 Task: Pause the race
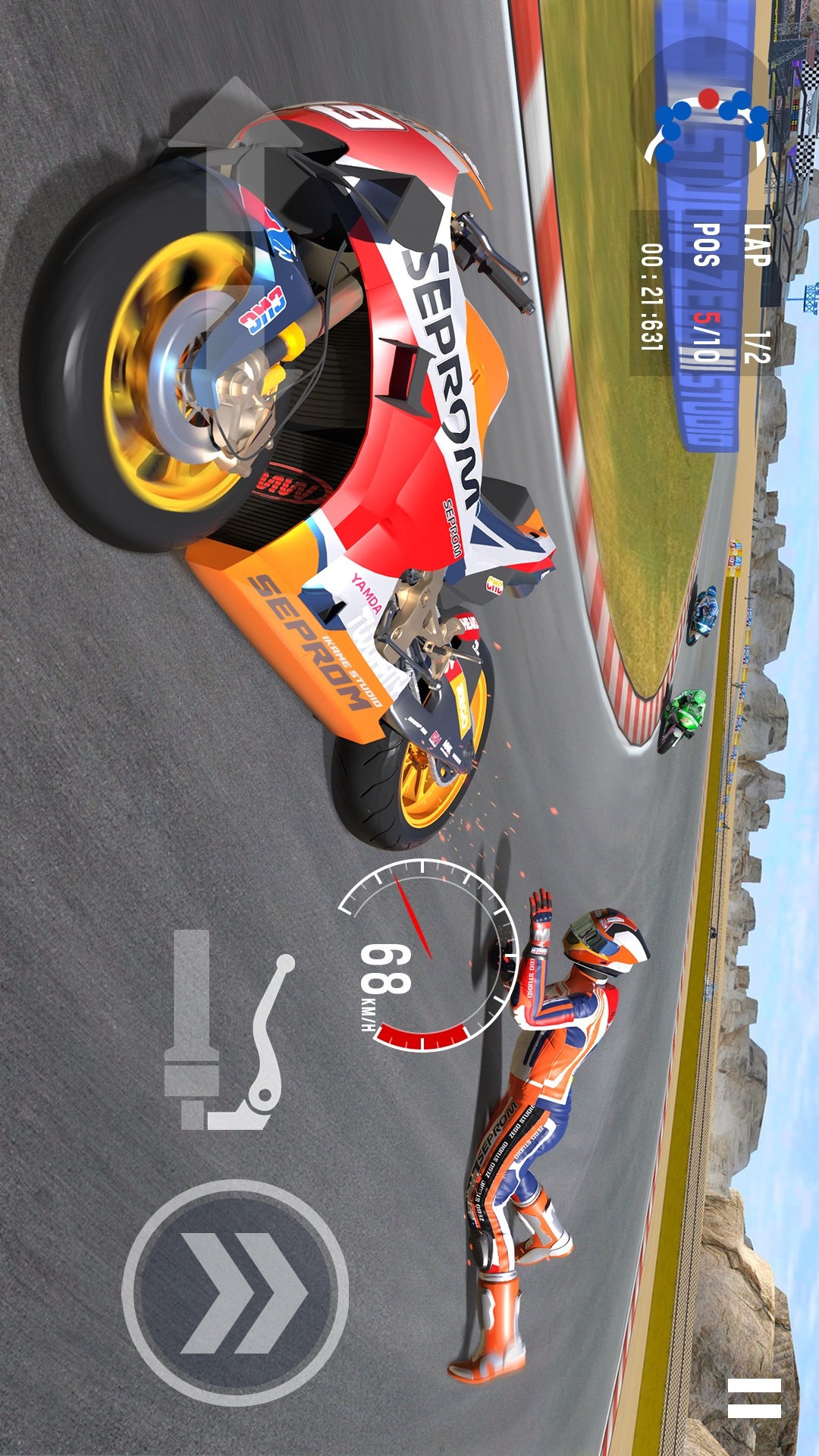[x=754, y=1398]
